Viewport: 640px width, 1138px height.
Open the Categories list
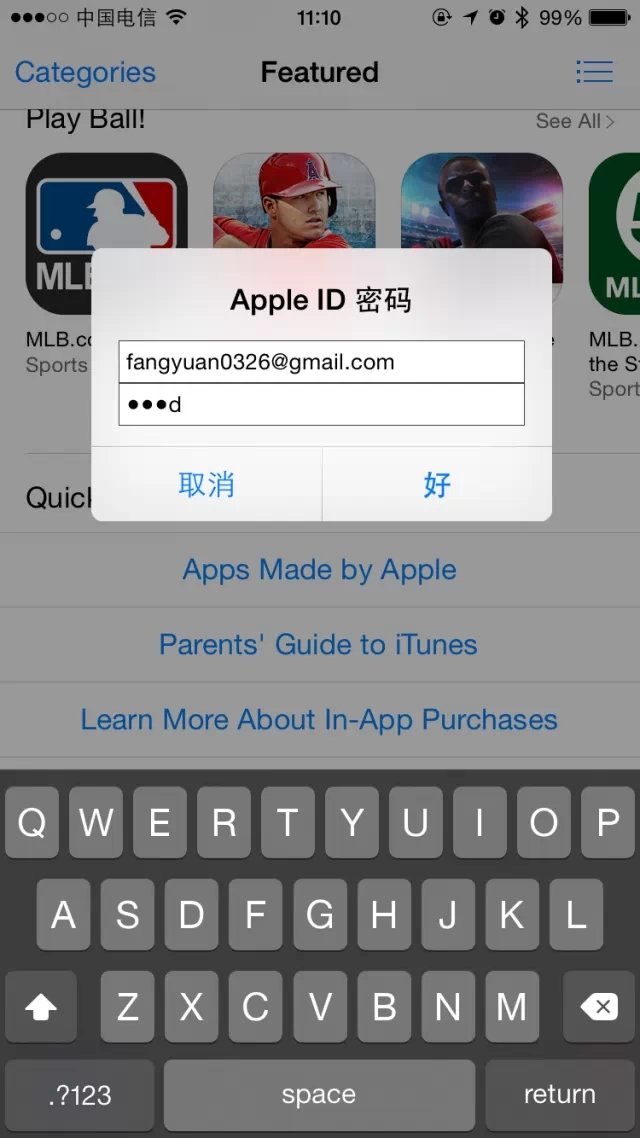click(85, 72)
